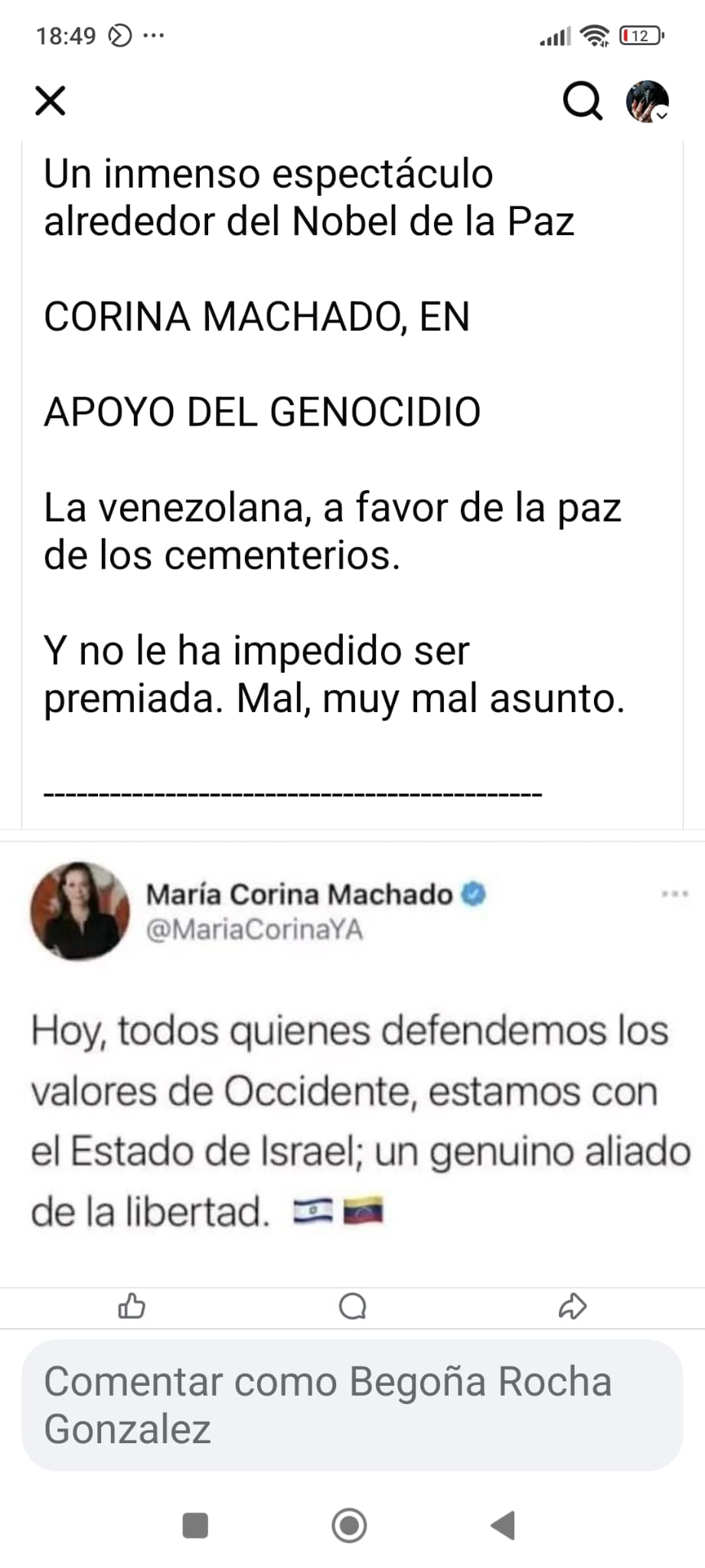Go to the home screen
This screenshot has width=705, height=1568.
click(349, 1525)
